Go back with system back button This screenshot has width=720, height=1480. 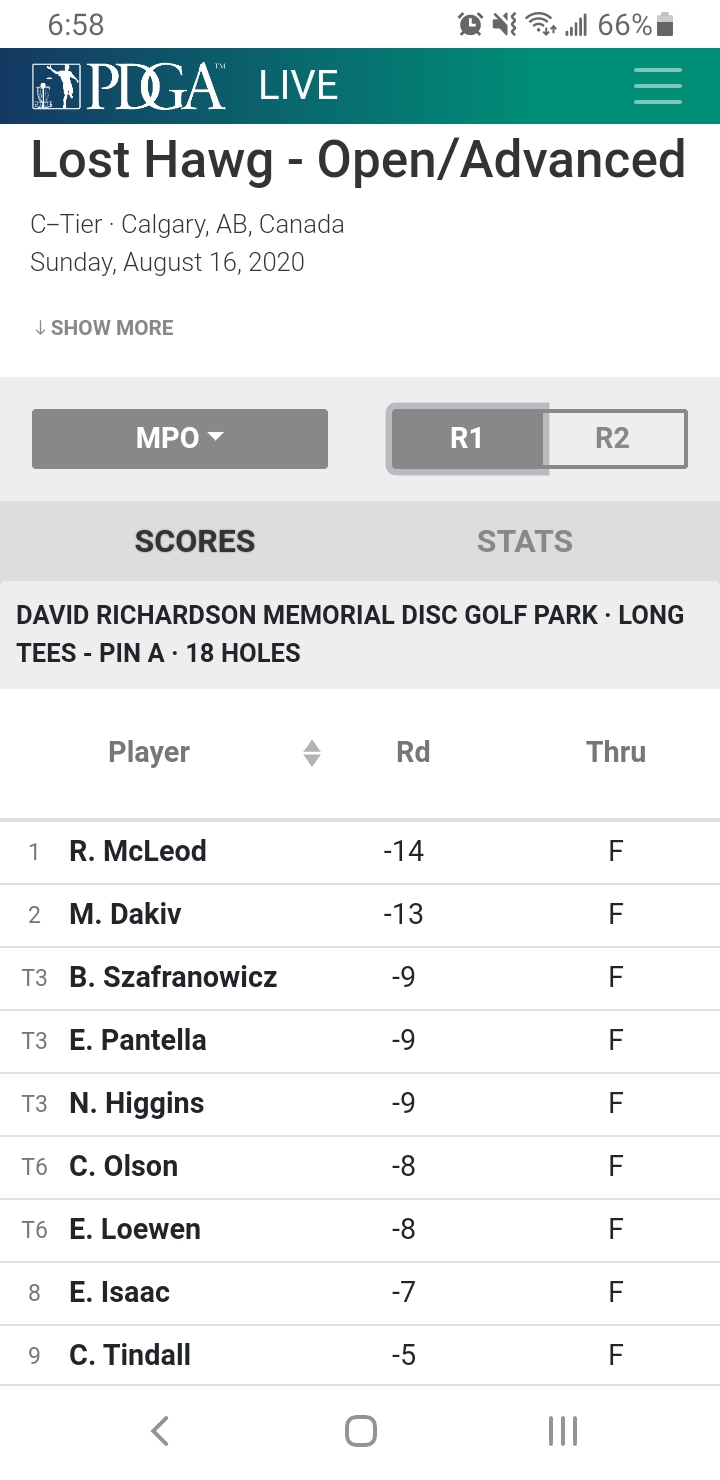(x=160, y=1431)
